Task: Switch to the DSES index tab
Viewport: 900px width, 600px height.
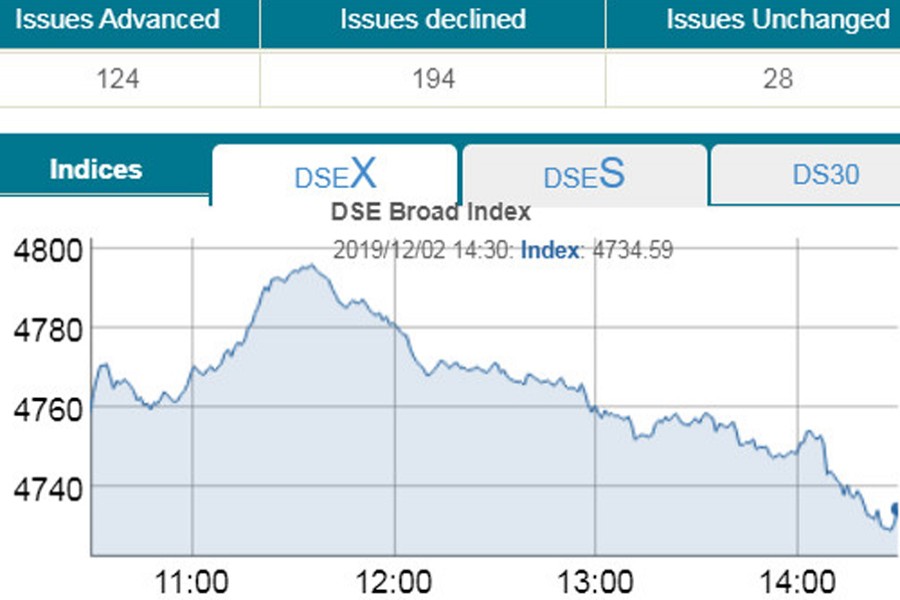Action: point(584,175)
